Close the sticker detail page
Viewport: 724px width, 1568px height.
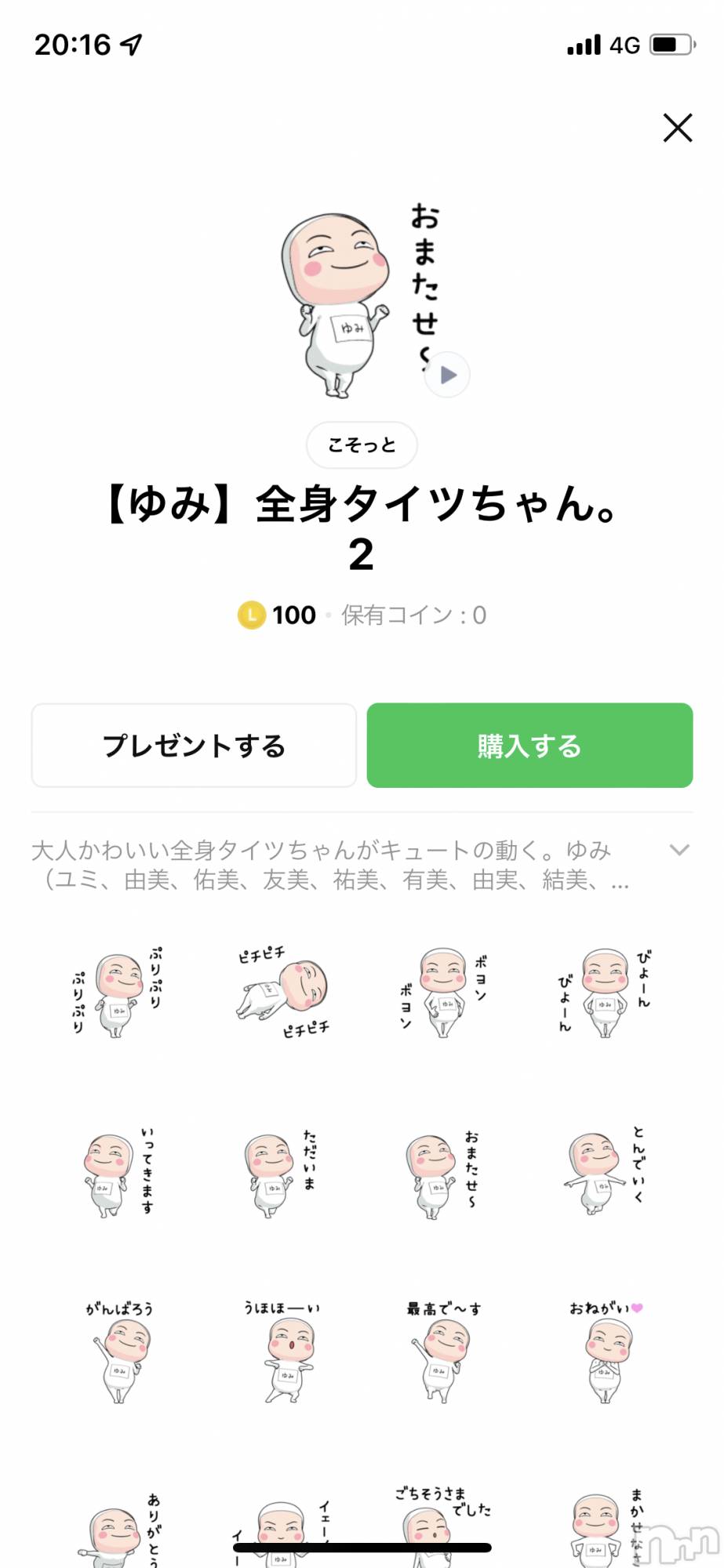tap(678, 128)
